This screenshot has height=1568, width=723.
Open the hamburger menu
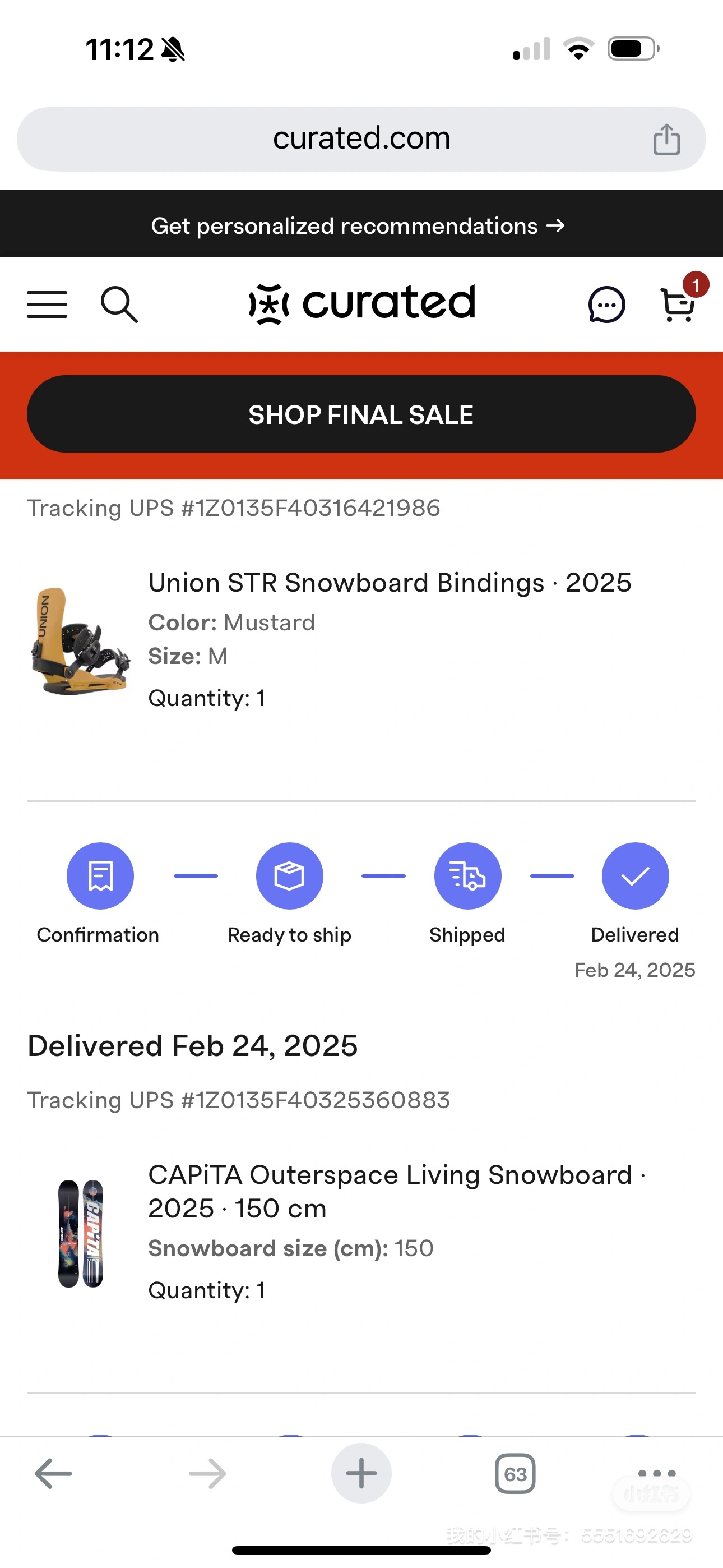(47, 304)
